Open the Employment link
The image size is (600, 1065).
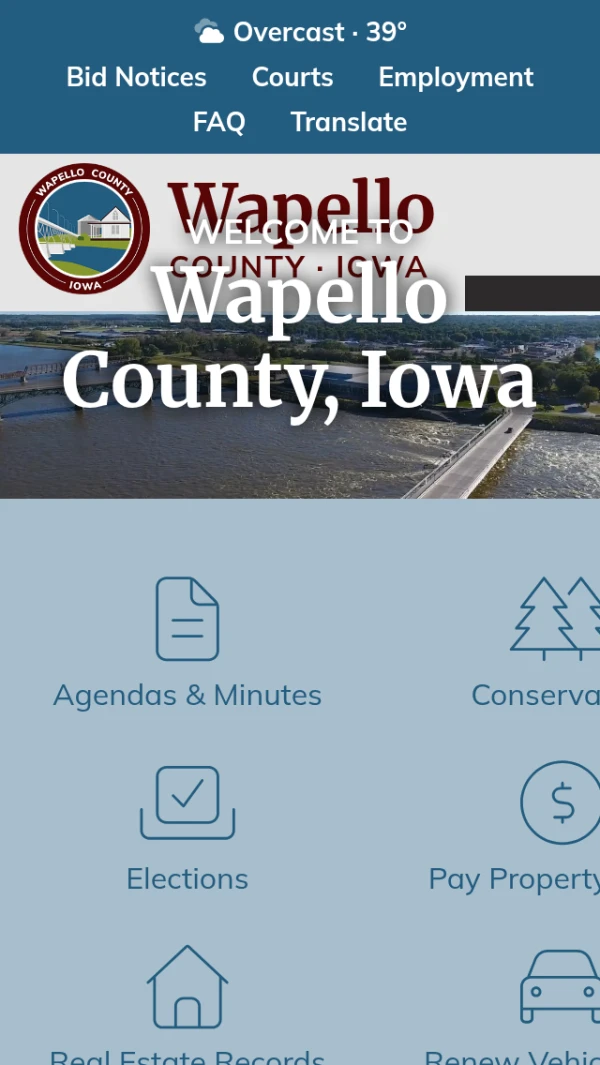[456, 77]
